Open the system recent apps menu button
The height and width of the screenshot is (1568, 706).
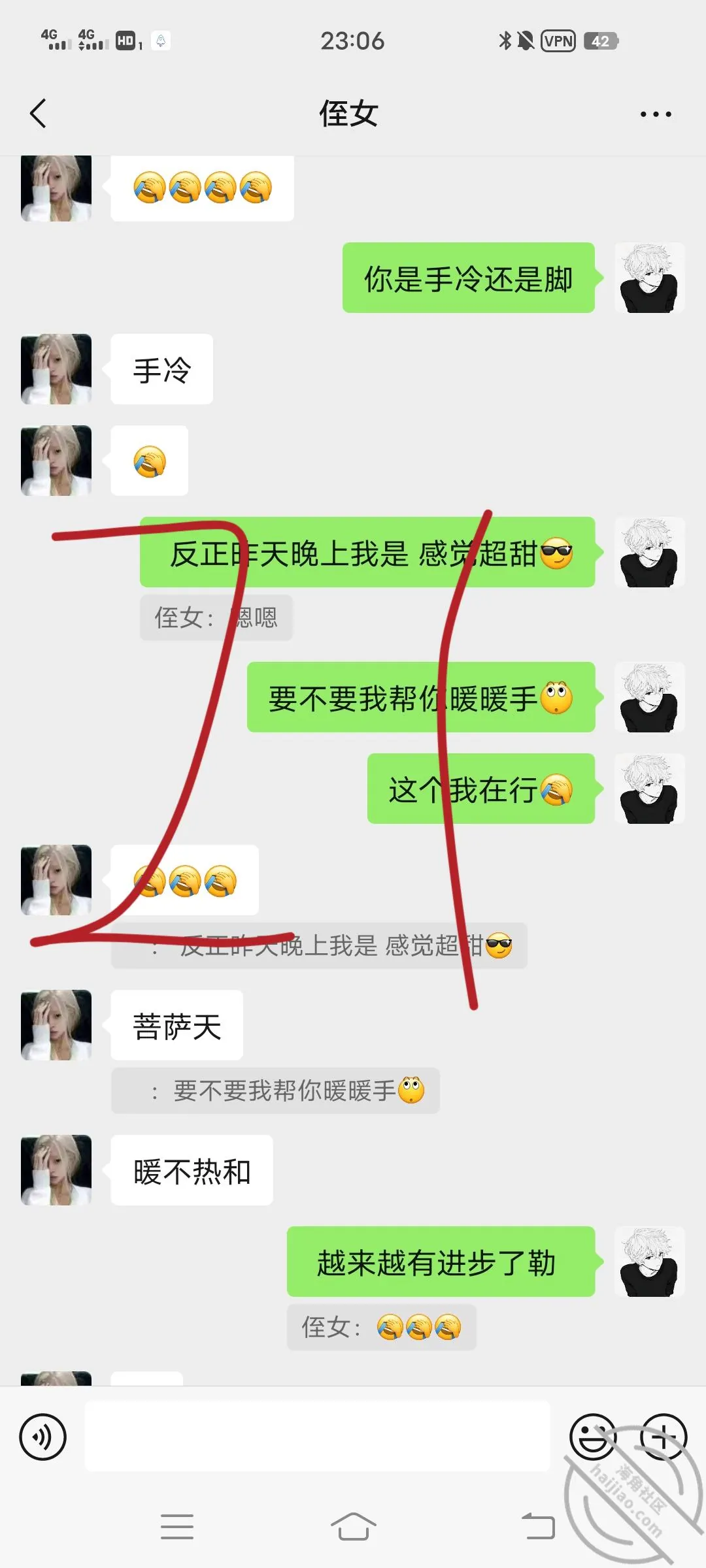click(x=177, y=1527)
